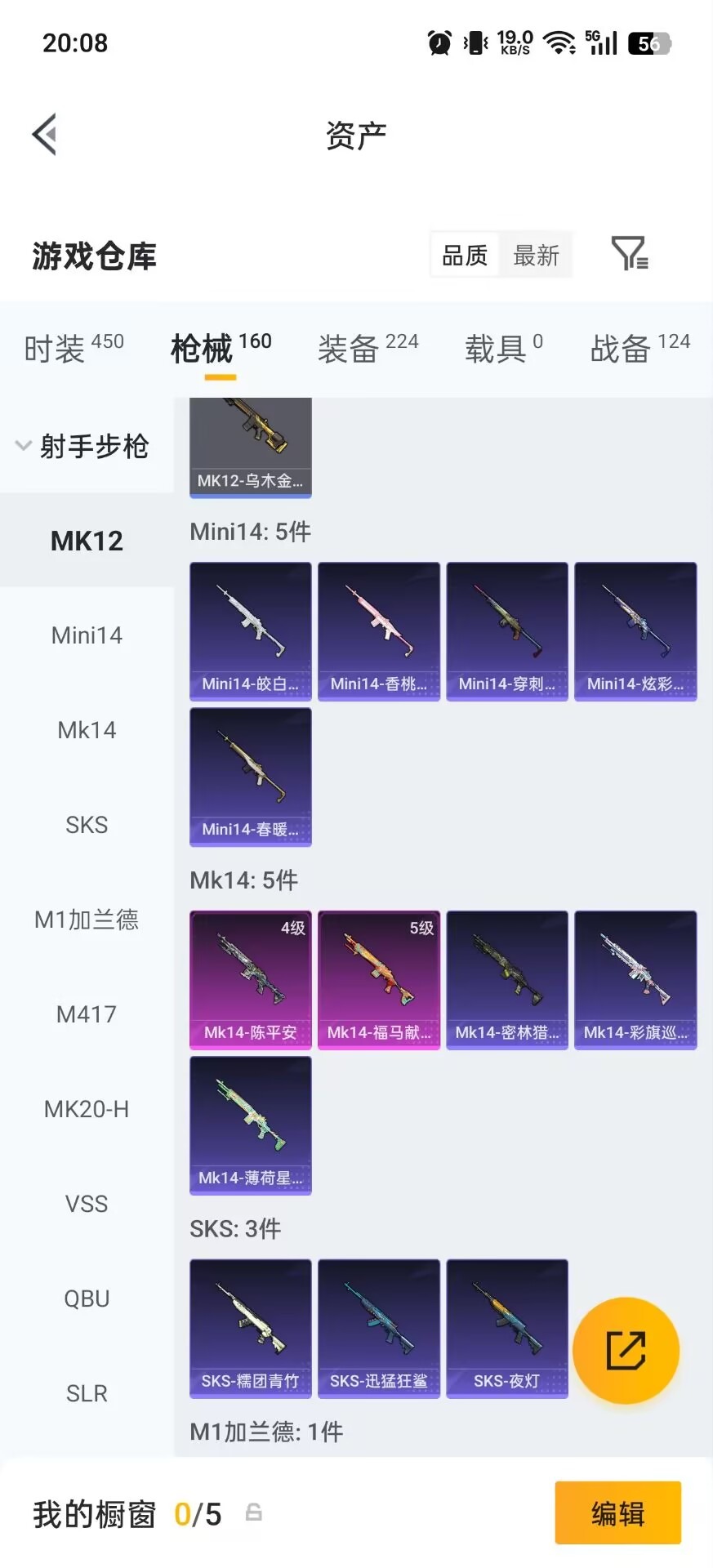Screen dimensions: 713x1568
Task: Switch to the 载具 tab
Action: click(x=504, y=348)
